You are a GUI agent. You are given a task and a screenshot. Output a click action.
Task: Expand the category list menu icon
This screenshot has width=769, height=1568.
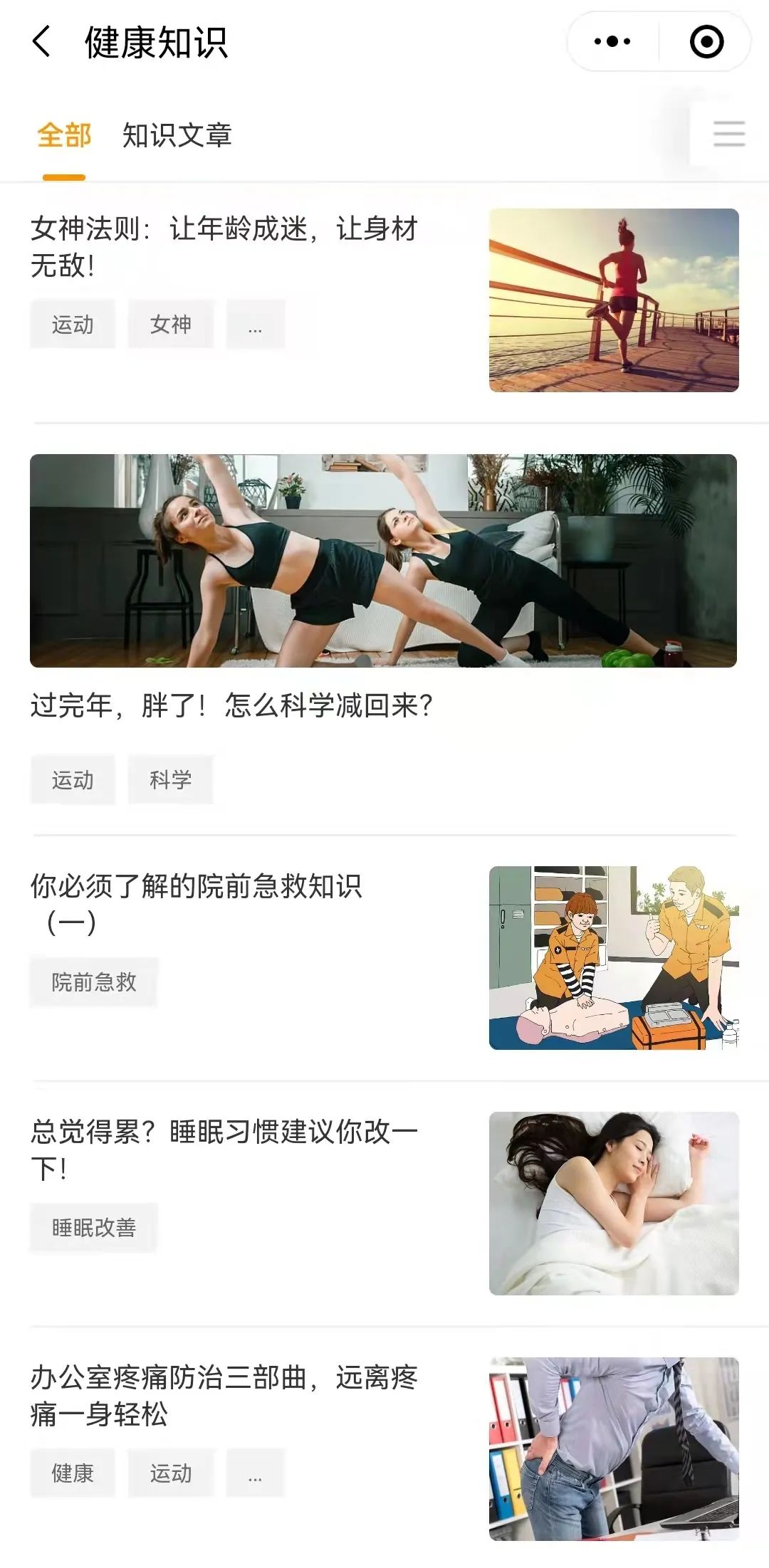(729, 134)
